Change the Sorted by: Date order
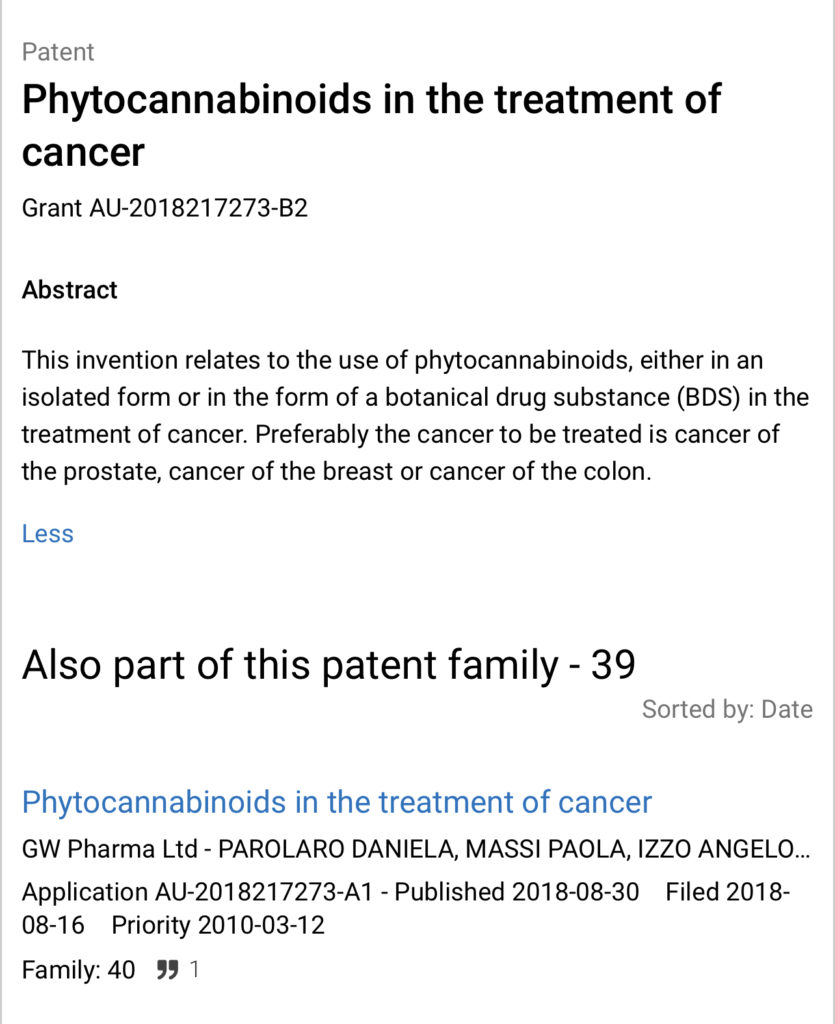Viewport: 835px width, 1024px height. (727, 709)
